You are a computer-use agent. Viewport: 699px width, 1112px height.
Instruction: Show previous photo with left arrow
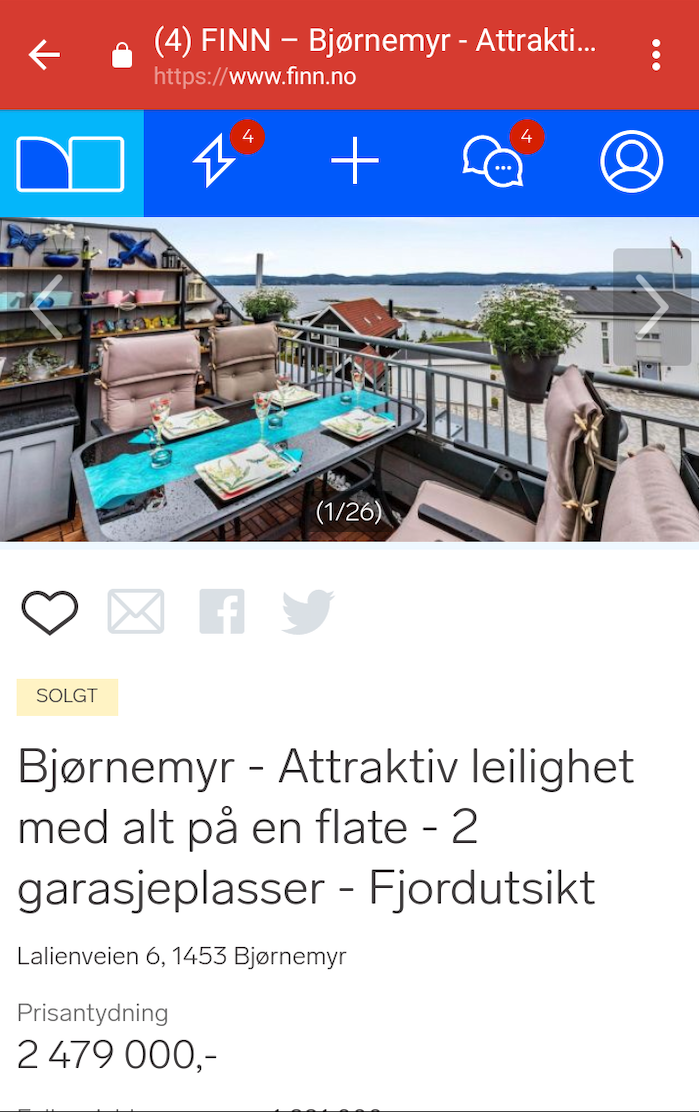(45, 307)
